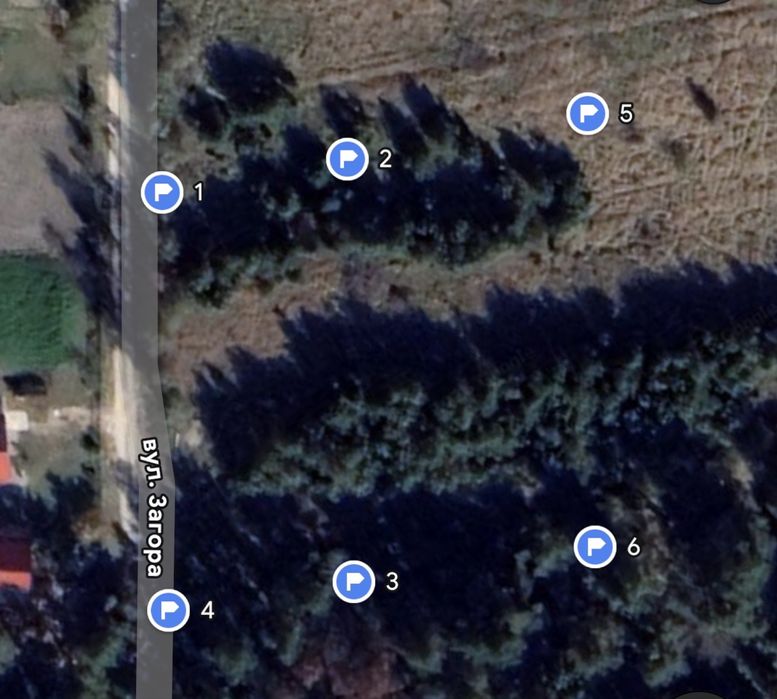Choose the parking pin labeled 4
Screen dimensions: 777x699
pos(168,609)
